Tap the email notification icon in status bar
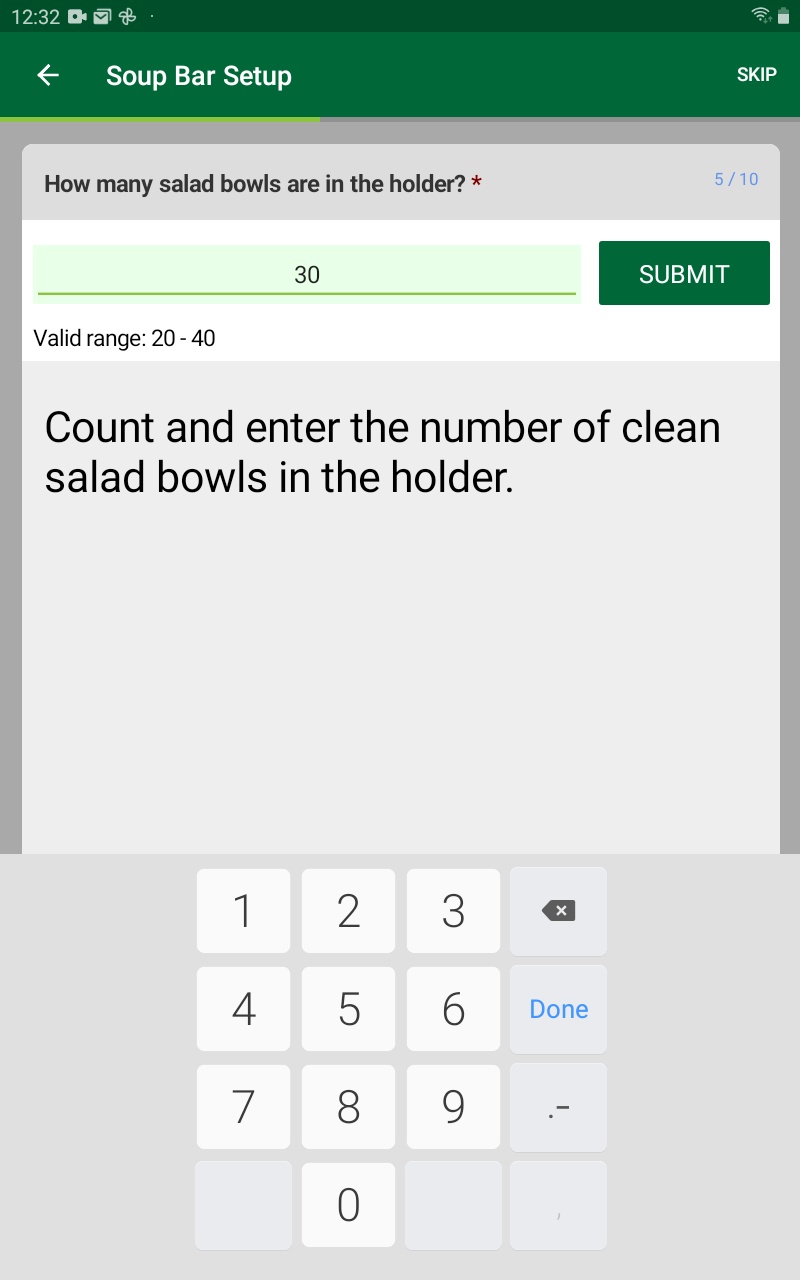 tap(100, 16)
